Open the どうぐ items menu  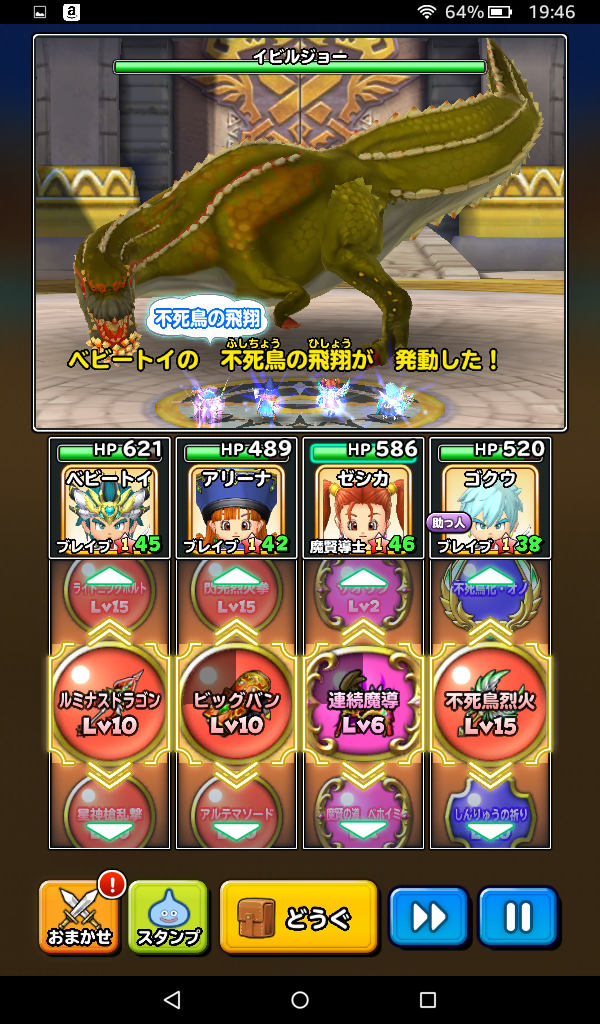coord(298,917)
